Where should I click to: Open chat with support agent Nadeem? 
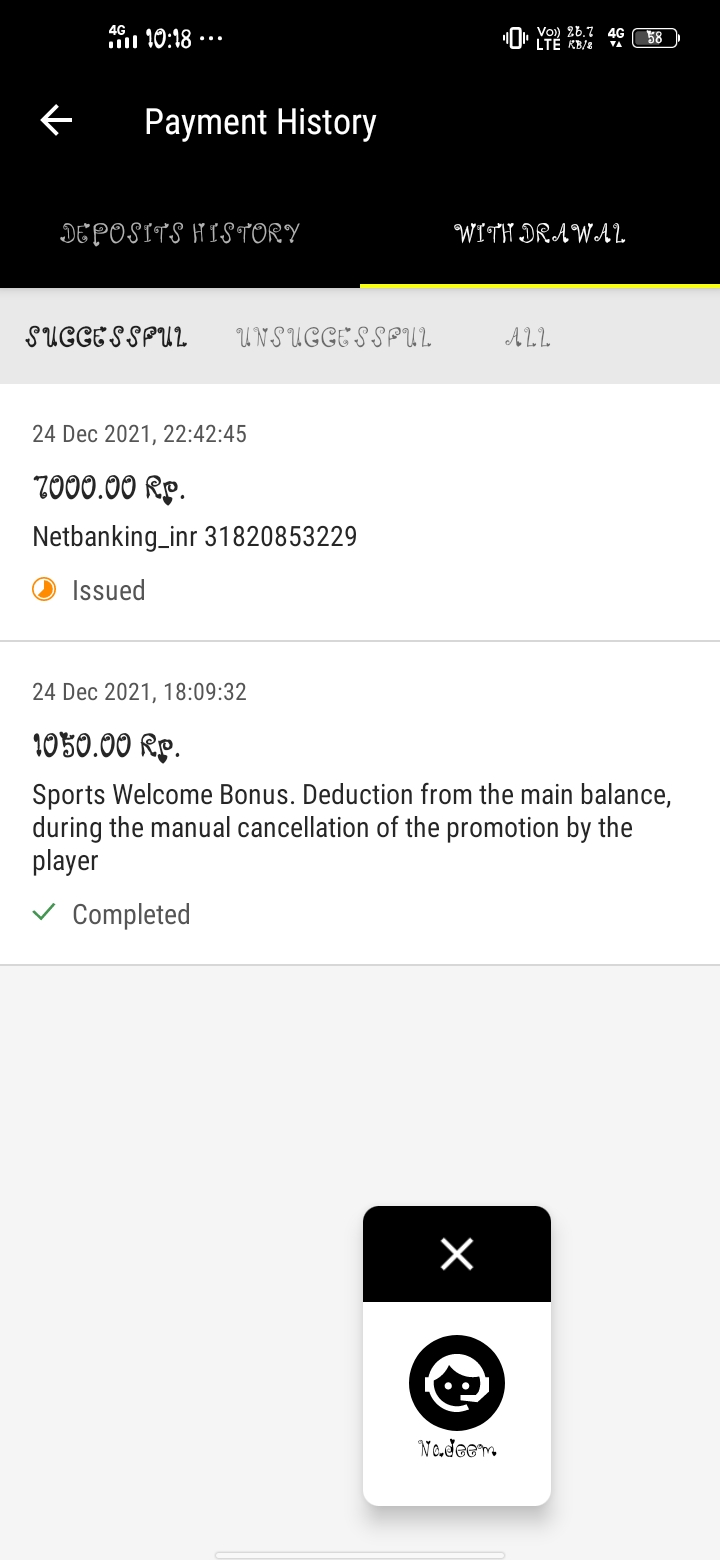point(457,1395)
